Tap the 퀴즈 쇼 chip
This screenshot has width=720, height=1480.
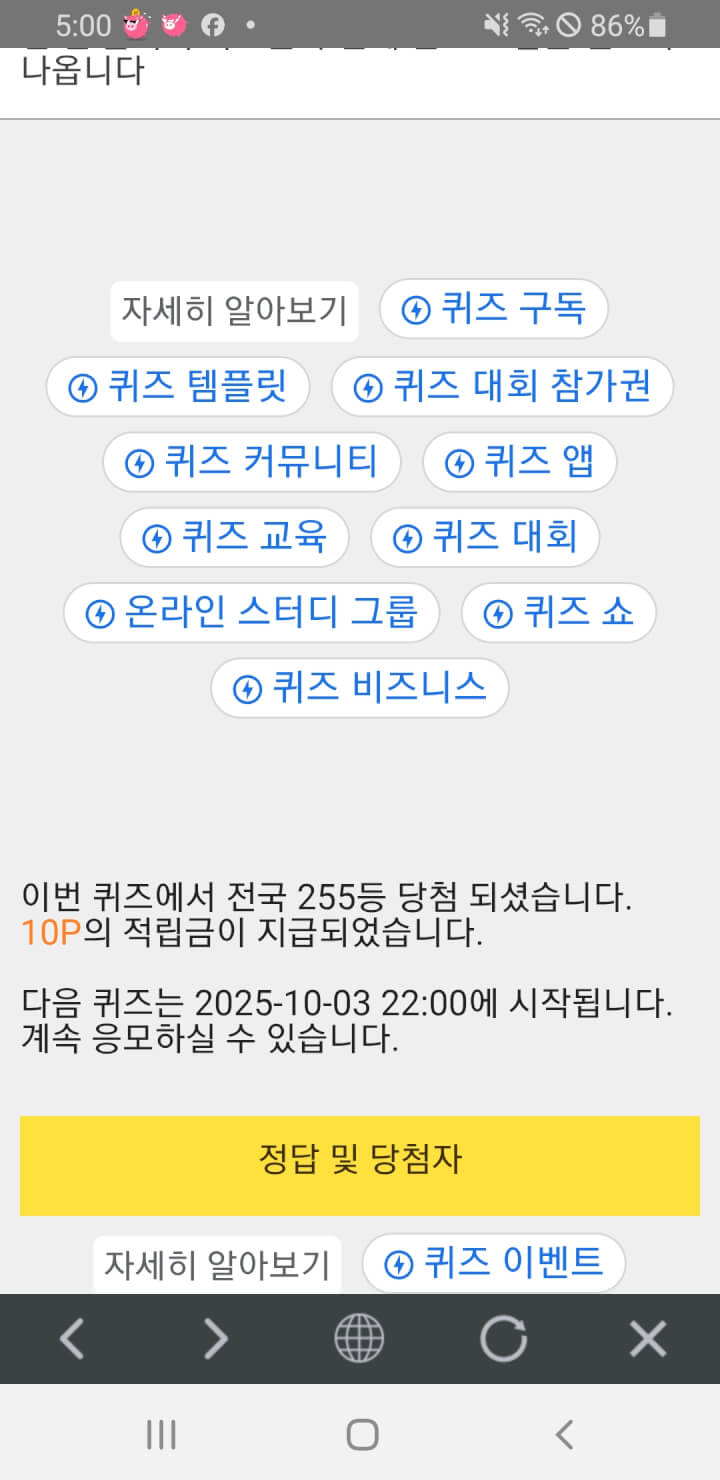click(x=558, y=612)
